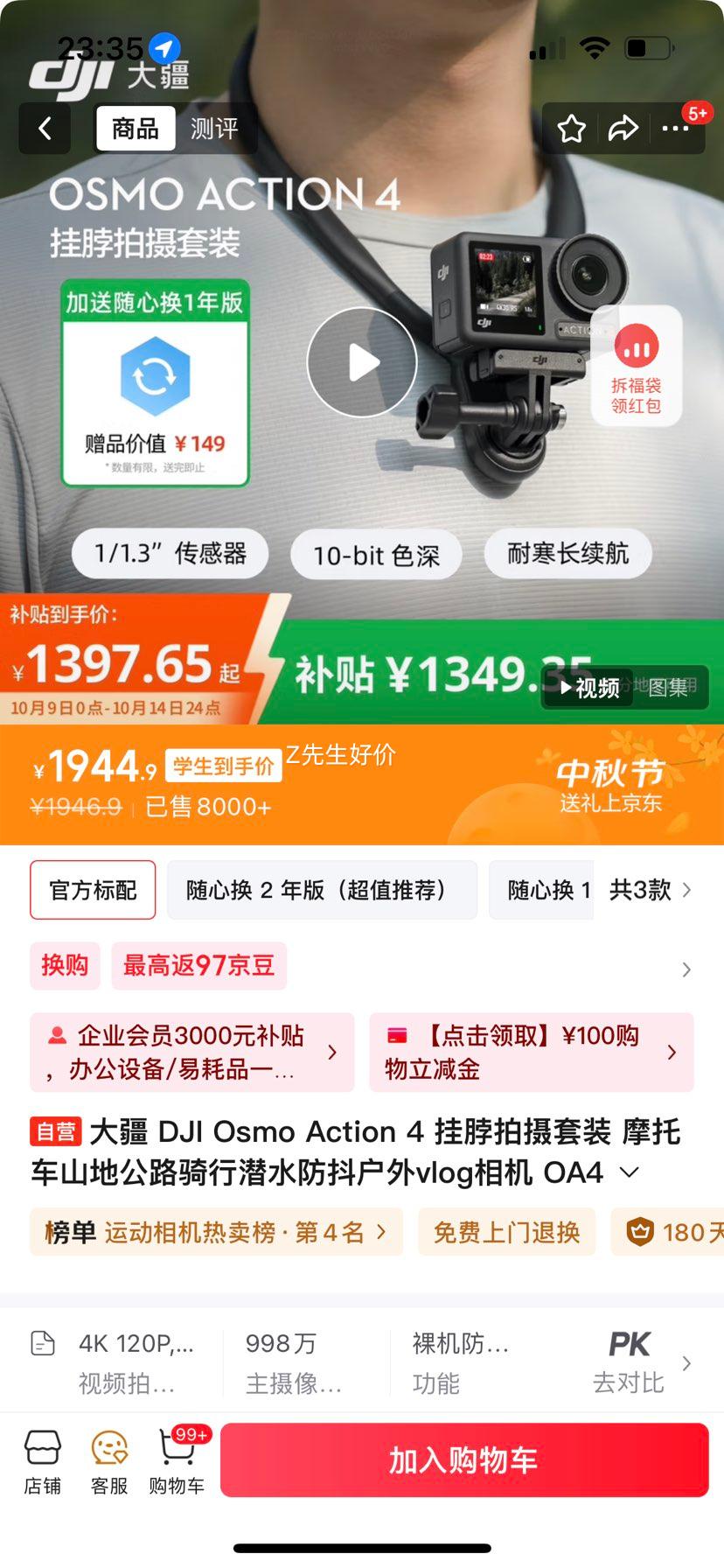The height and width of the screenshot is (1568, 724).
Task: Choose the 随心换 2 年版 option
Action: click(321, 890)
